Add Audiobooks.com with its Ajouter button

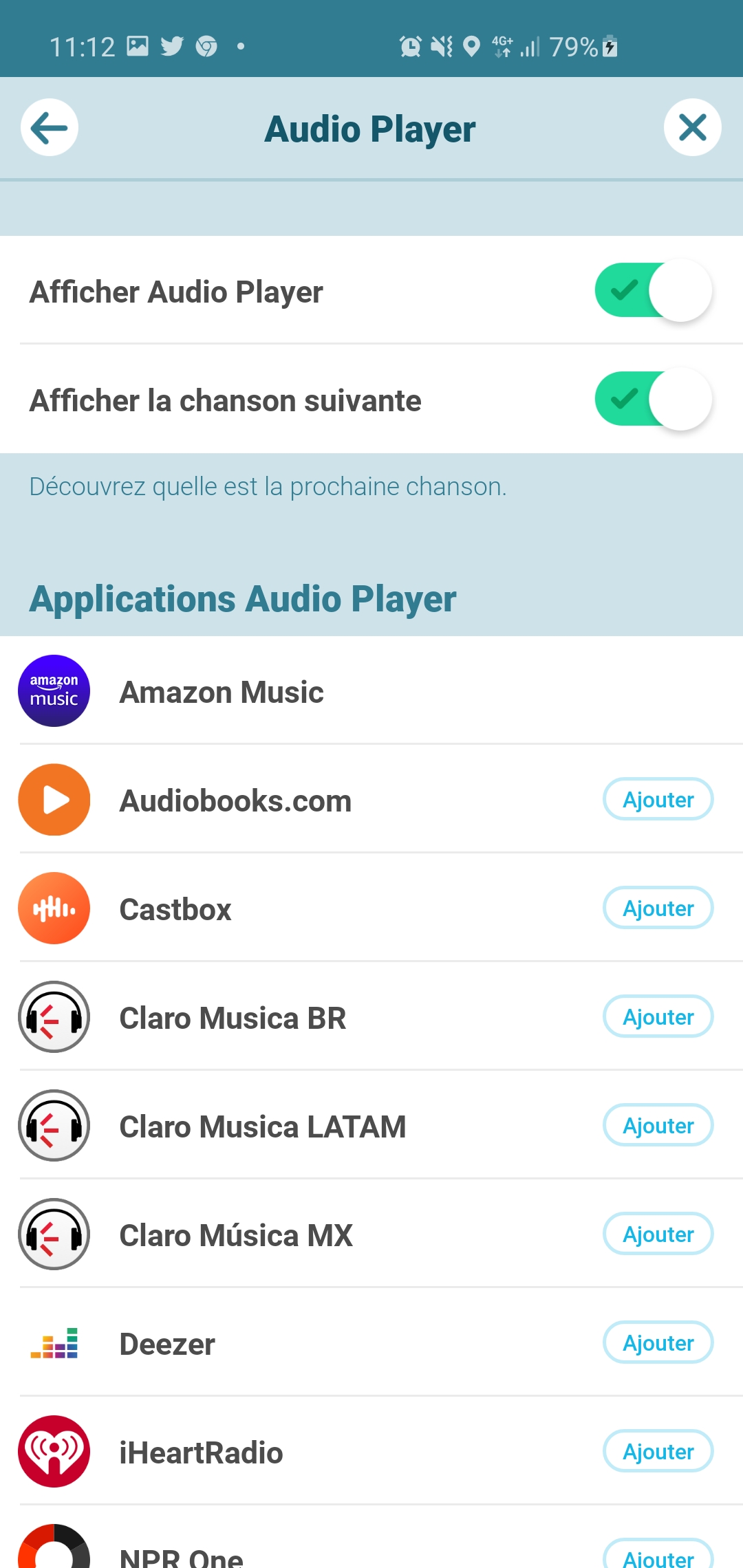[x=658, y=799]
